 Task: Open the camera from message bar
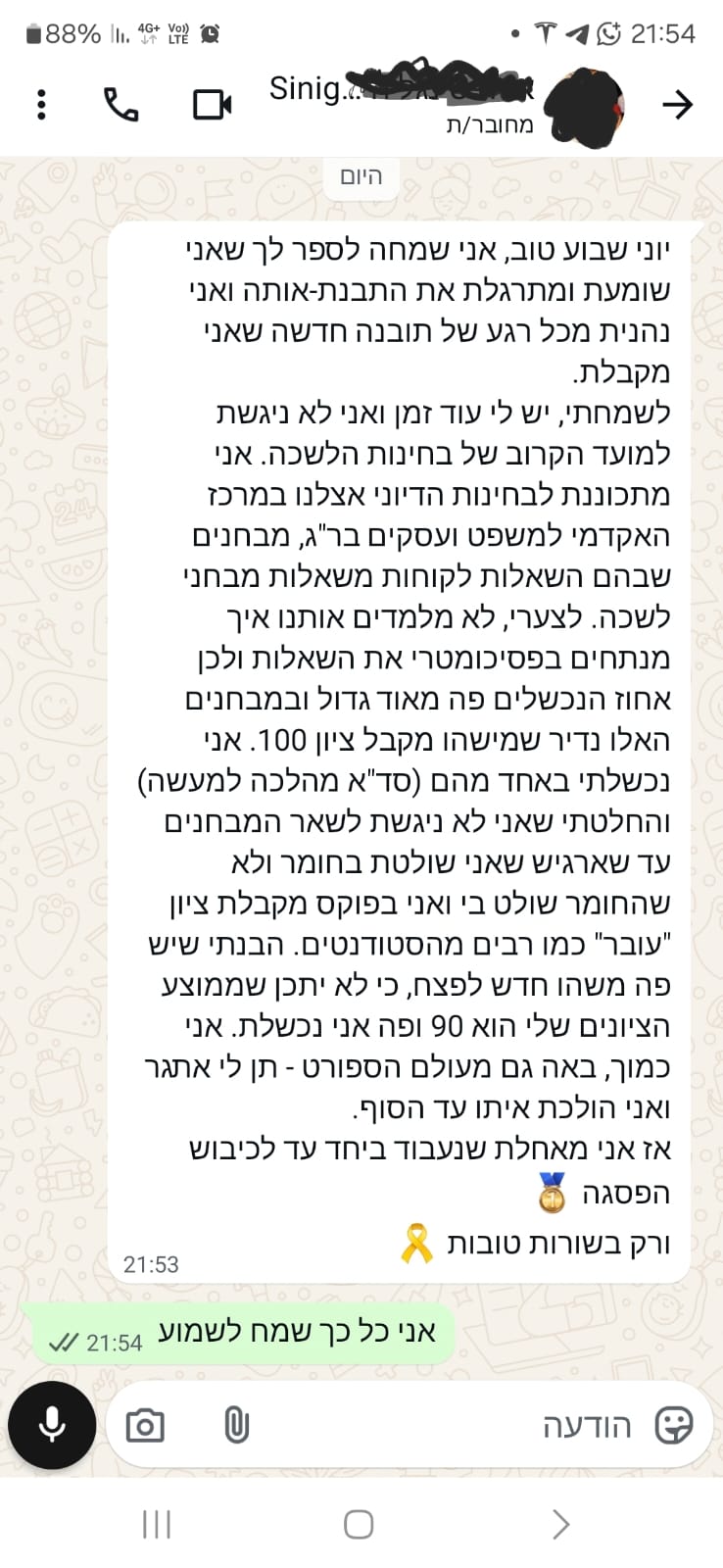click(x=145, y=1425)
